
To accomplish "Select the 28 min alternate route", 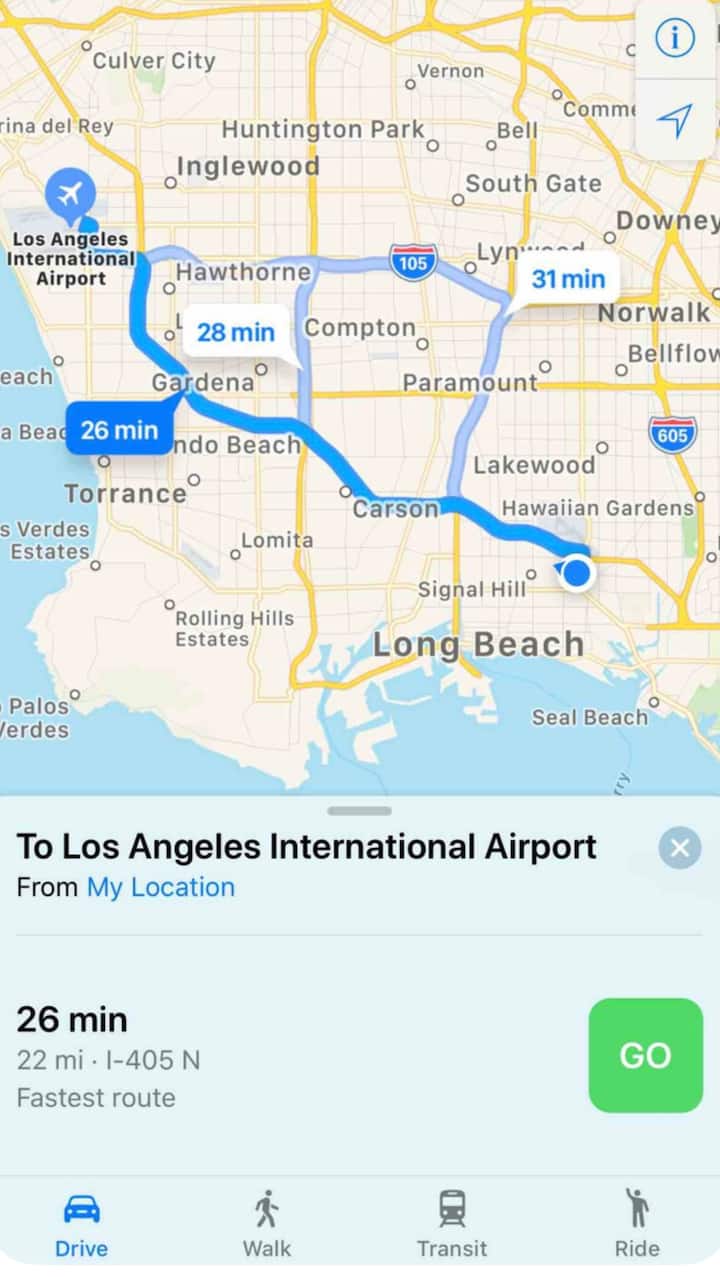I will click(x=235, y=332).
